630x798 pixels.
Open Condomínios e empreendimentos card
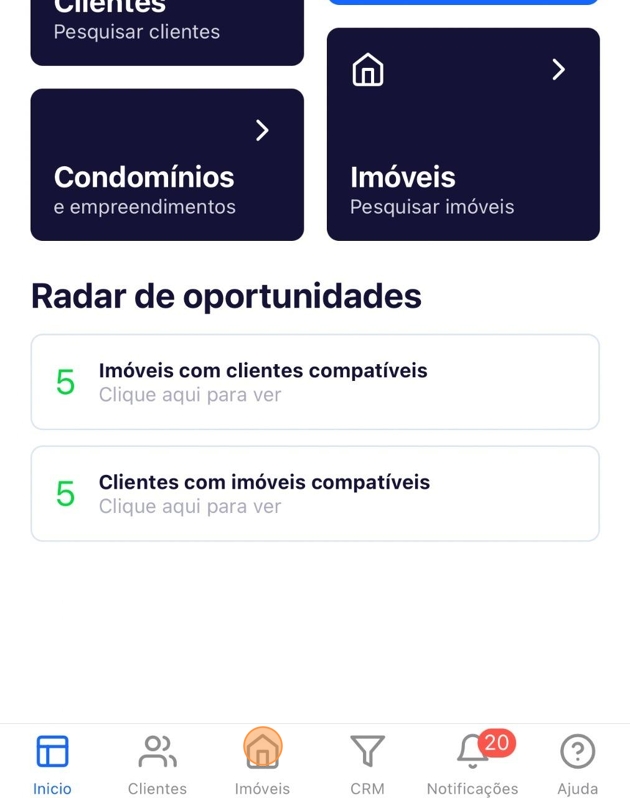tap(167, 165)
